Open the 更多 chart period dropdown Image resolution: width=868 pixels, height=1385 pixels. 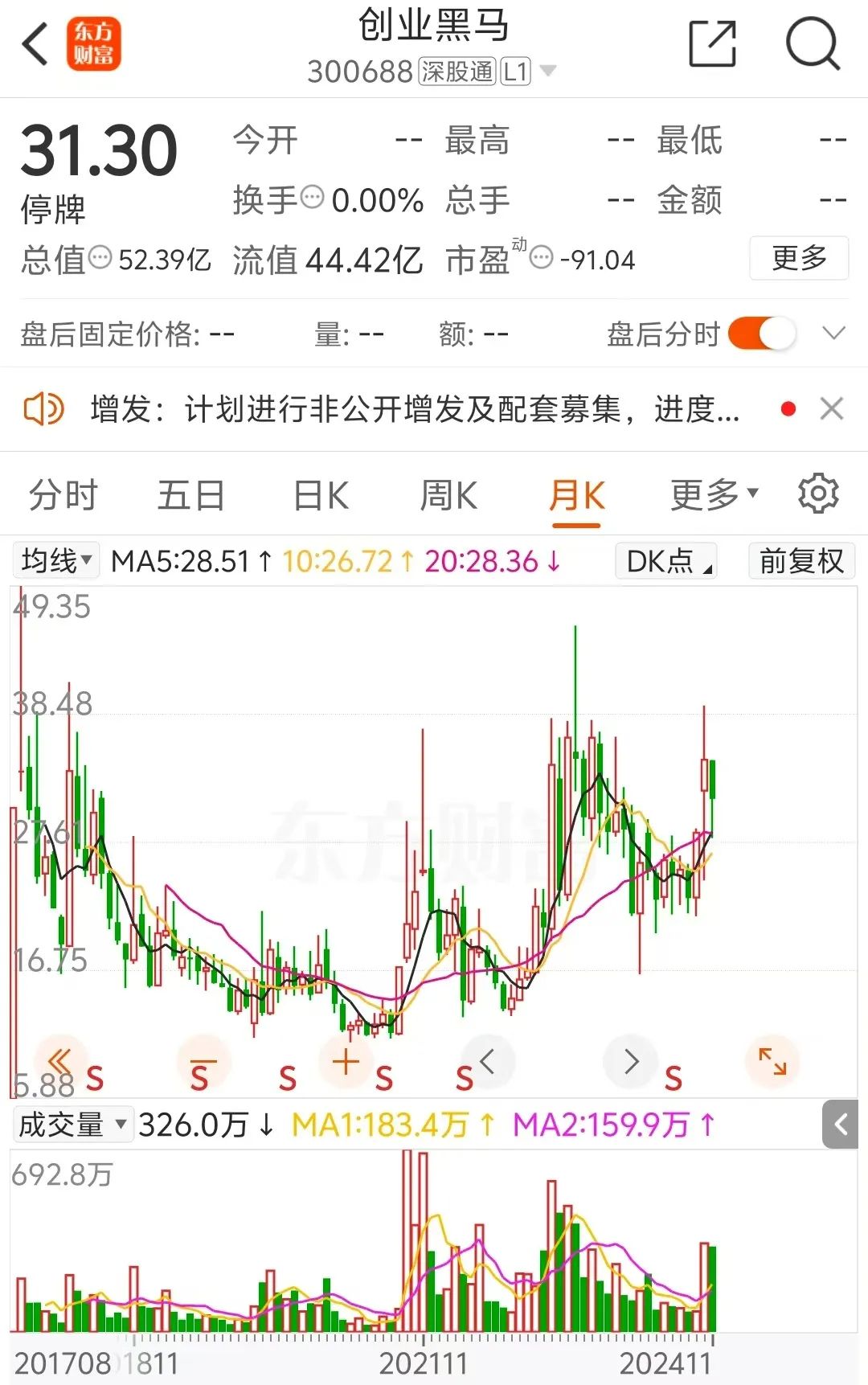714,495
